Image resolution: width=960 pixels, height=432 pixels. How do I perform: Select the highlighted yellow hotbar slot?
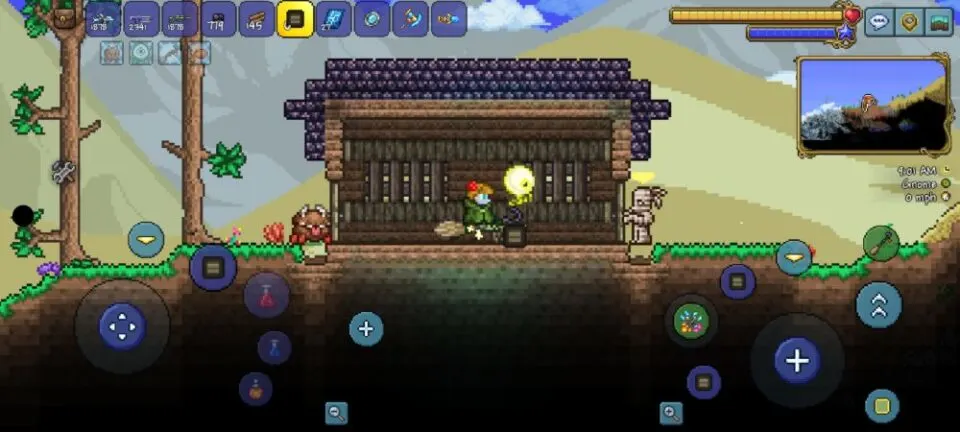coord(295,19)
